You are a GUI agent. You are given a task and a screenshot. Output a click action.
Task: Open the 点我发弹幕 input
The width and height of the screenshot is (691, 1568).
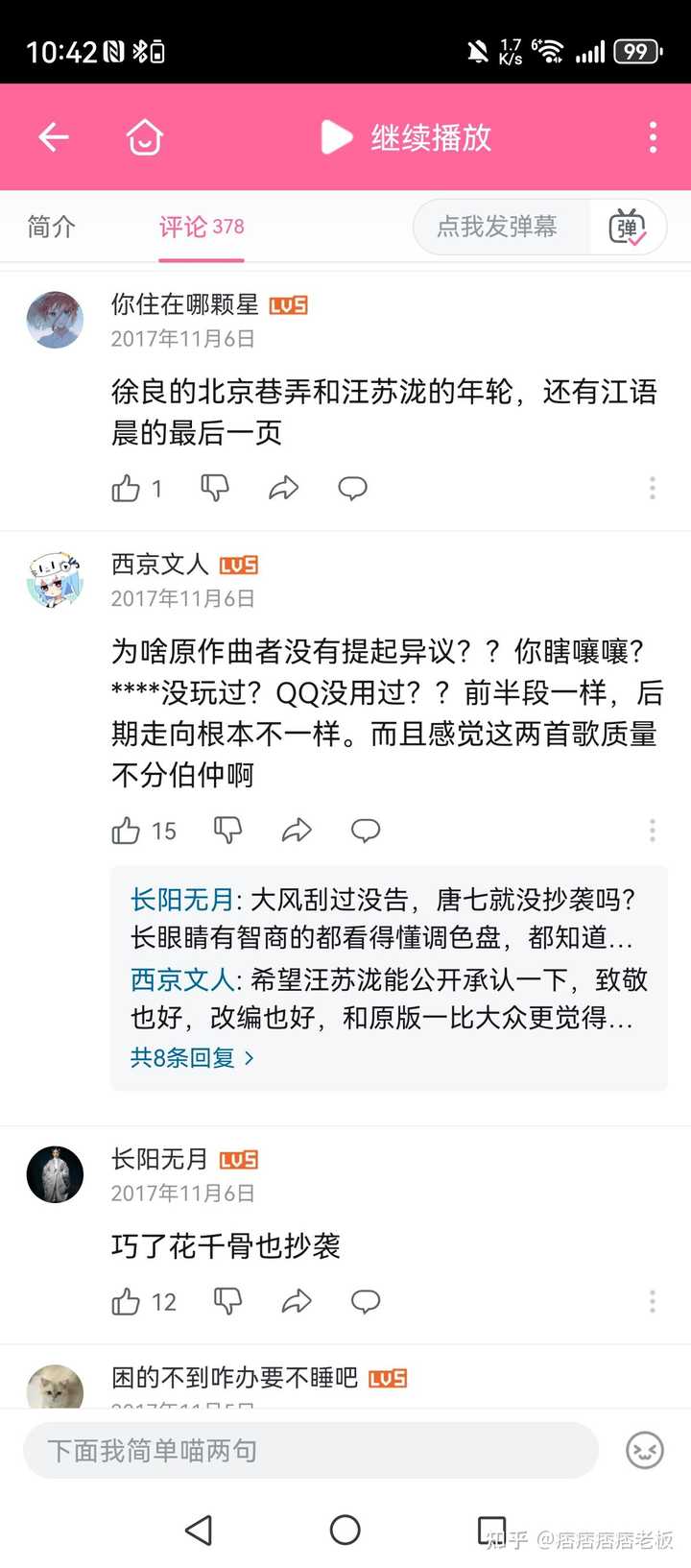tap(497, 227)
